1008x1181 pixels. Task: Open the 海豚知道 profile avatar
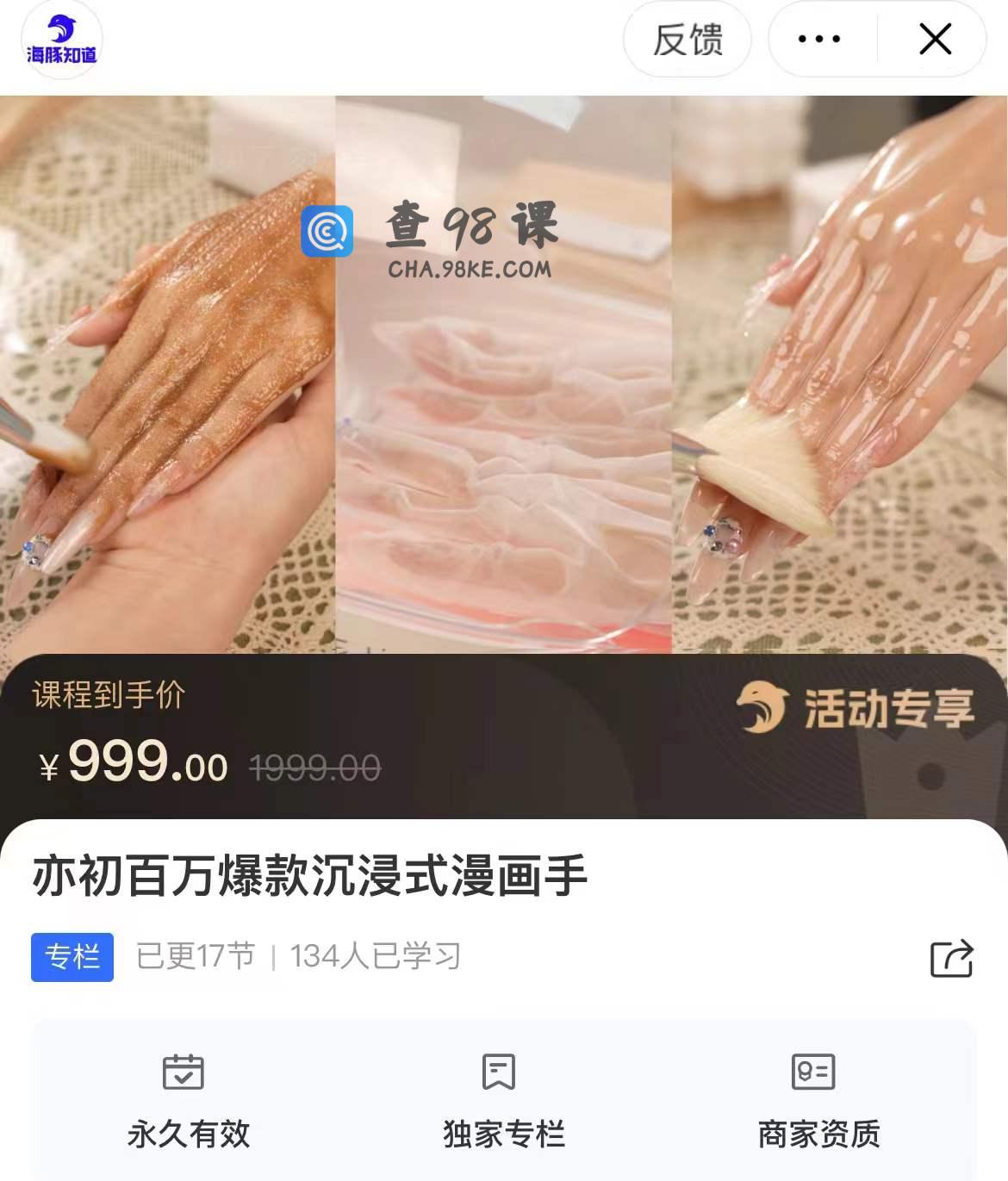coord(61,40)
